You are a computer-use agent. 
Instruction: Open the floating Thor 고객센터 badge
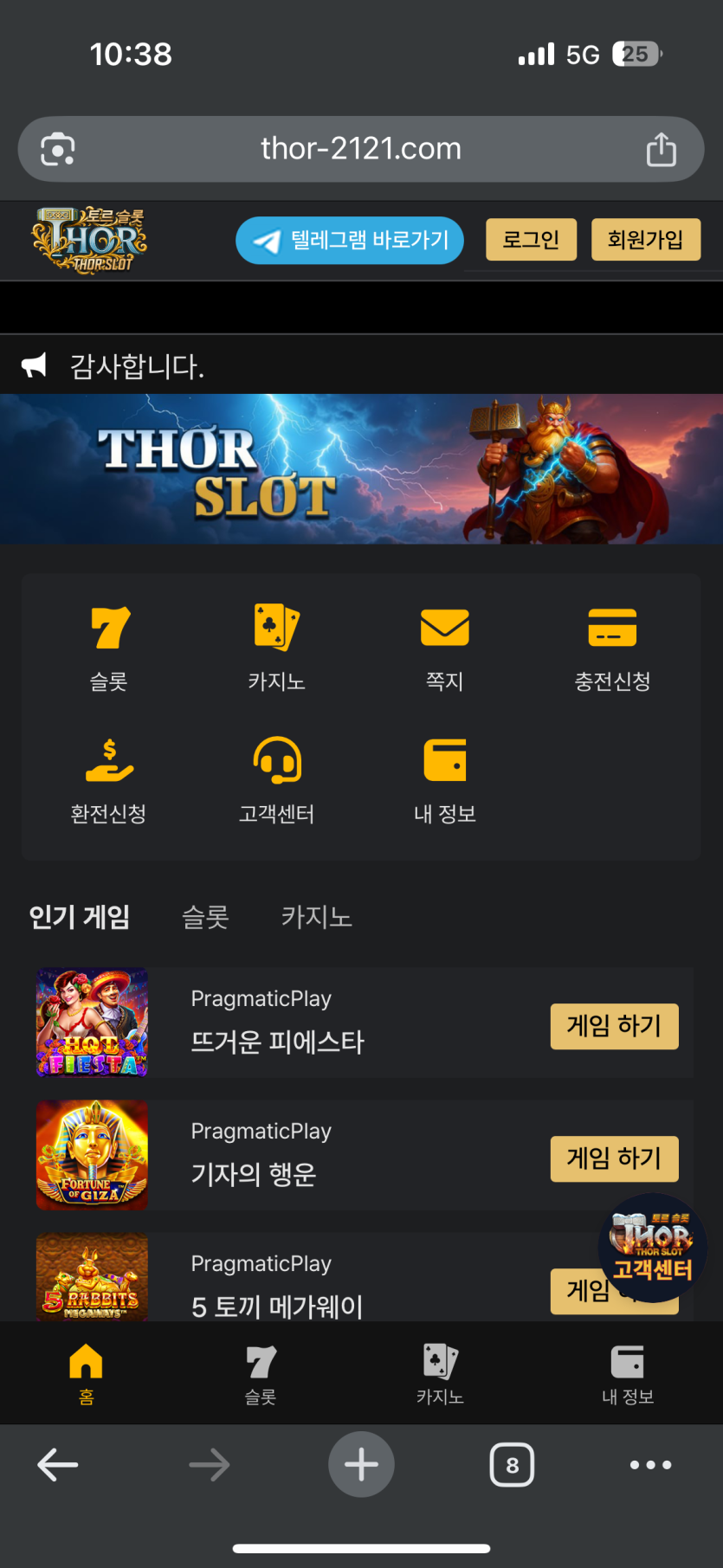[x=652, y=1248]
